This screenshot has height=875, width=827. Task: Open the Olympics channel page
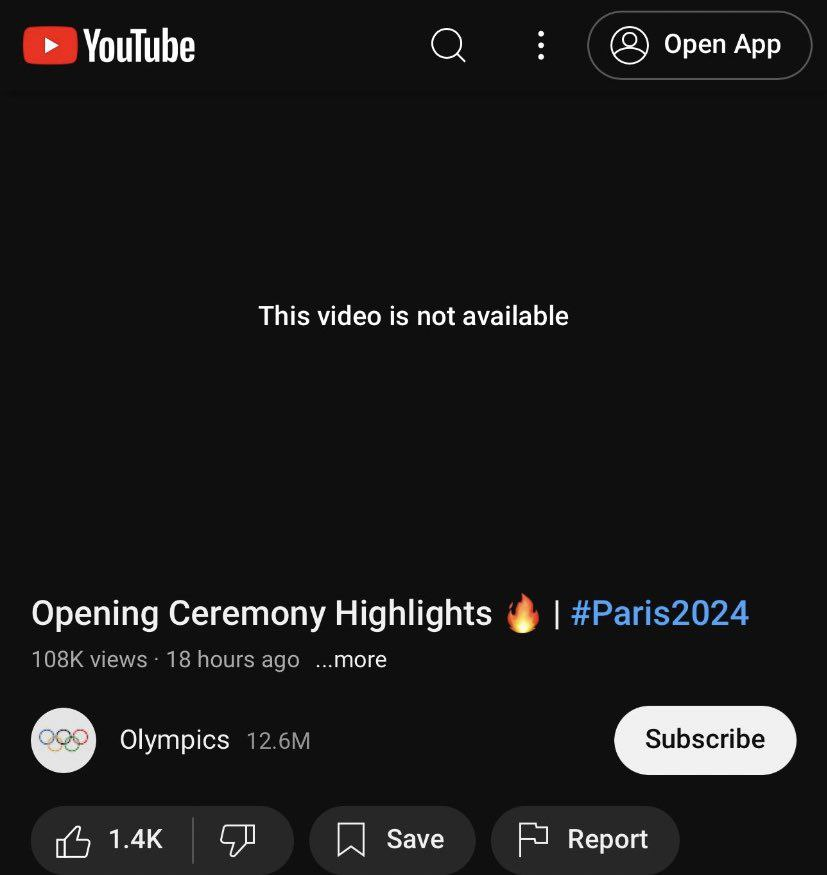pyautogui.click(x=174, y=740)
